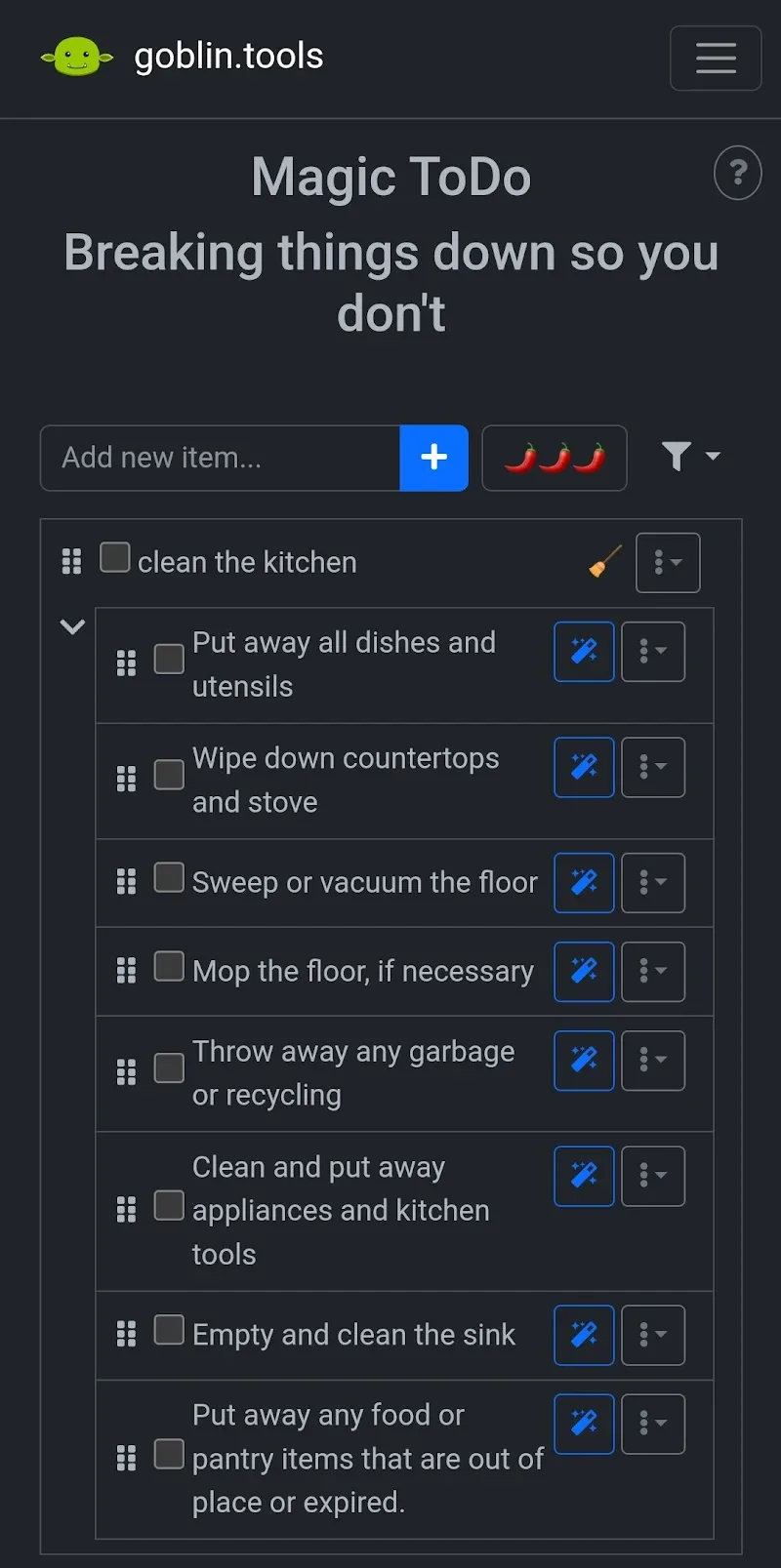Add item with the plus button
Image resolution: width=781 pixels, height=1568 pixels.
pyautogui.click(x=433, y=458)
